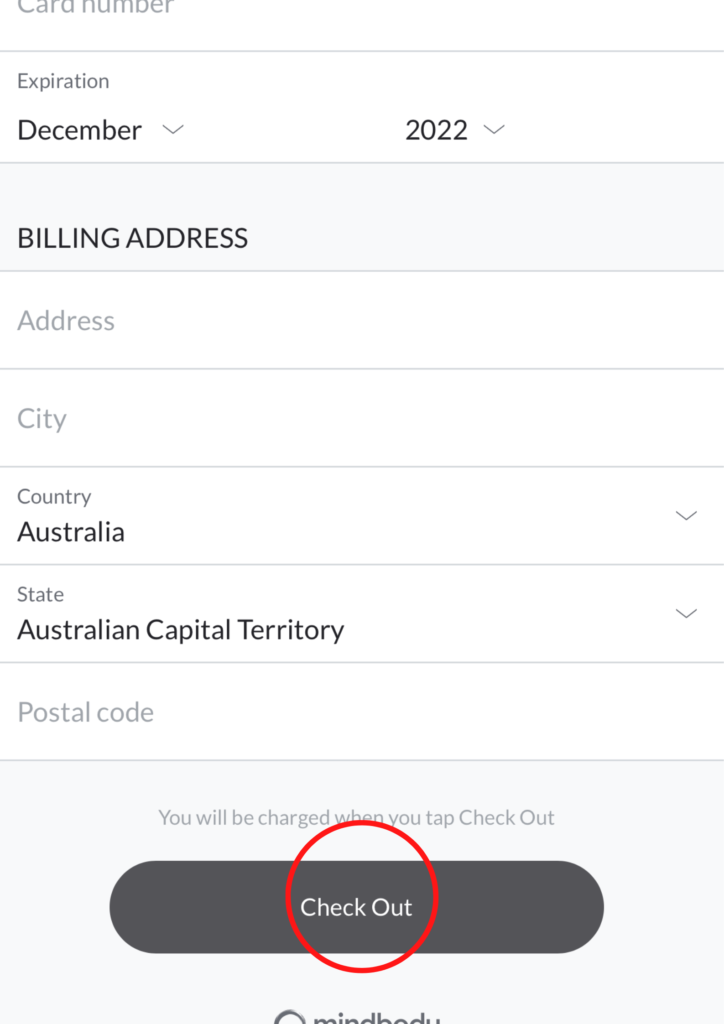Focus the City text field
Image resolution: width=724 pixels, height=1024 pixels.
coord(360,419)
